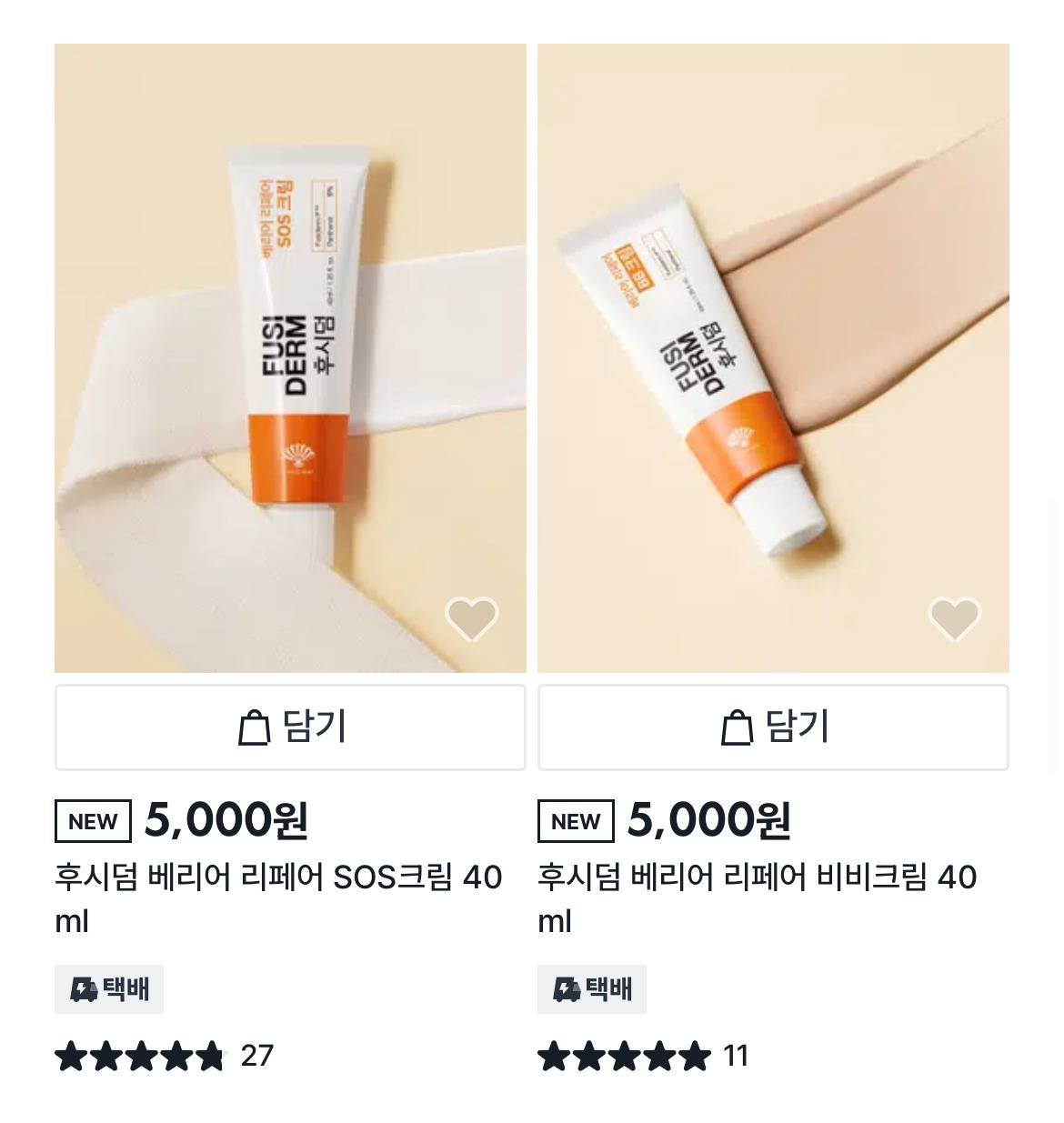Open the 후시덤 베리어 리페어 비비크림 product image

tap(773, 358)
